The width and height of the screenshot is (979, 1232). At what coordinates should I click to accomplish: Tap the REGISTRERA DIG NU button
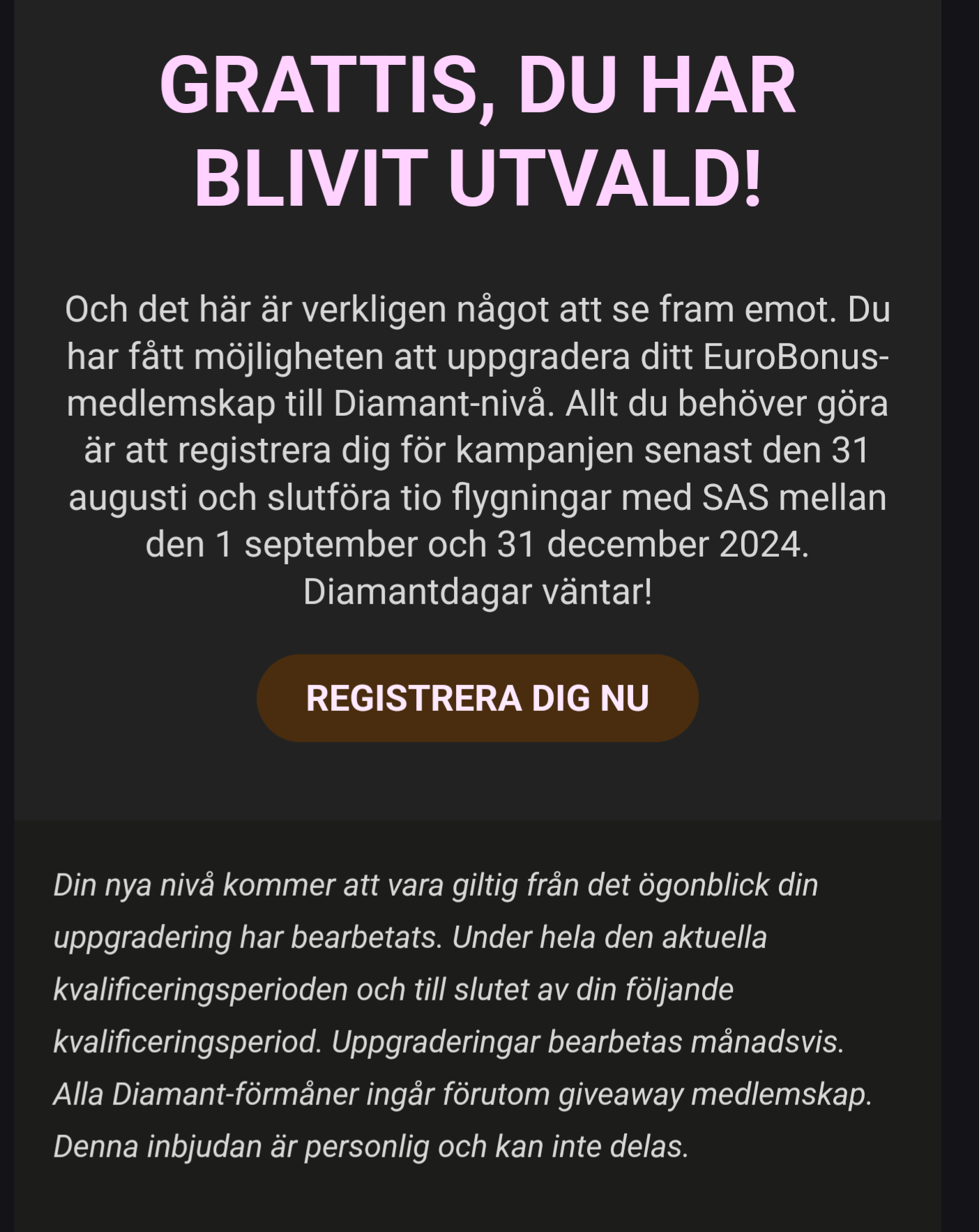478,698
